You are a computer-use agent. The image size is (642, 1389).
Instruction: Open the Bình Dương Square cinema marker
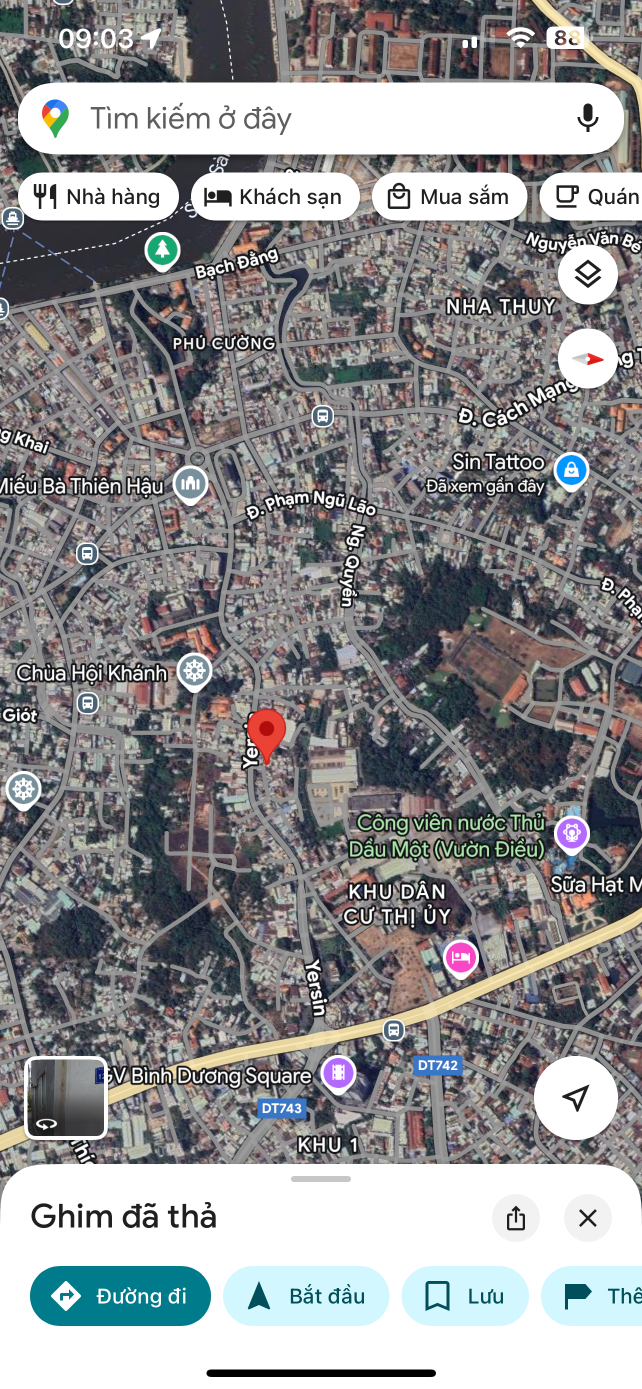[338, 1074]
